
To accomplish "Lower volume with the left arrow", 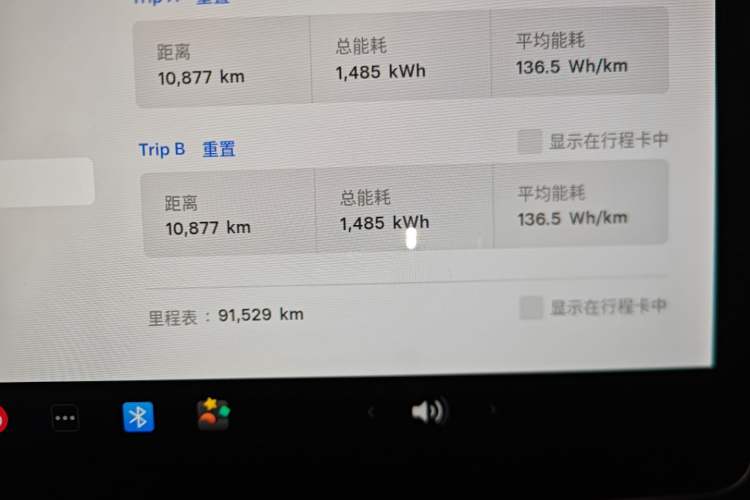I will pos(371,411).
